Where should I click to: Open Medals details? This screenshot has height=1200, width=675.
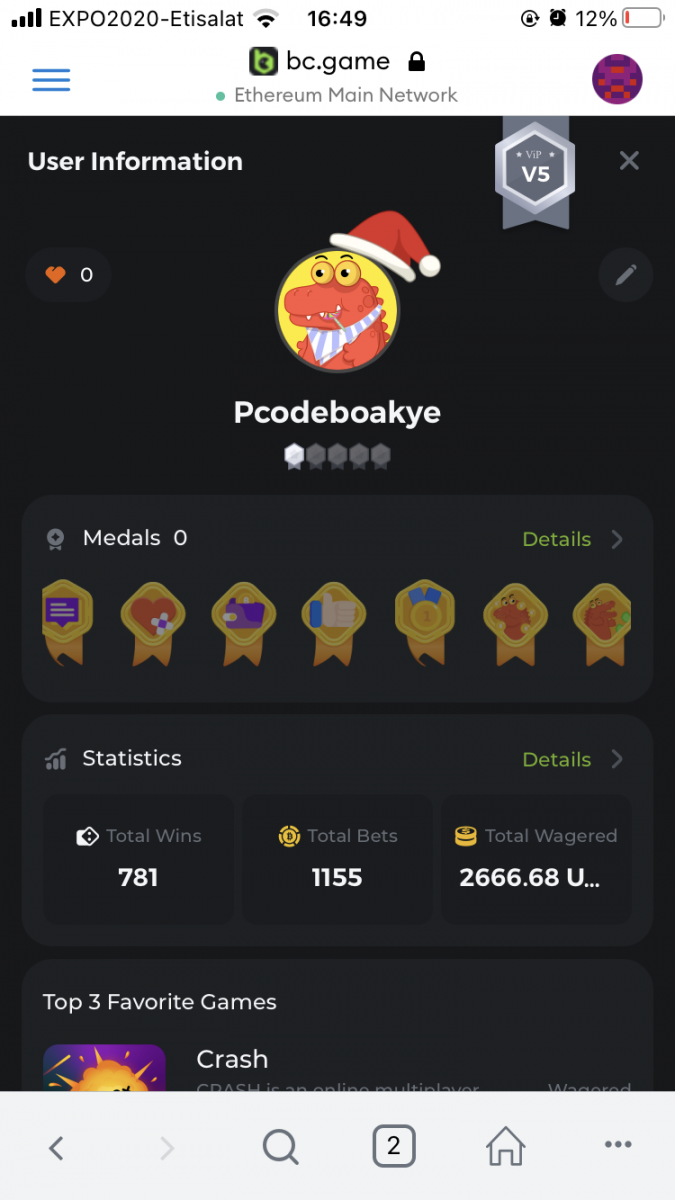pyautogui.click(x=572, y=539)
